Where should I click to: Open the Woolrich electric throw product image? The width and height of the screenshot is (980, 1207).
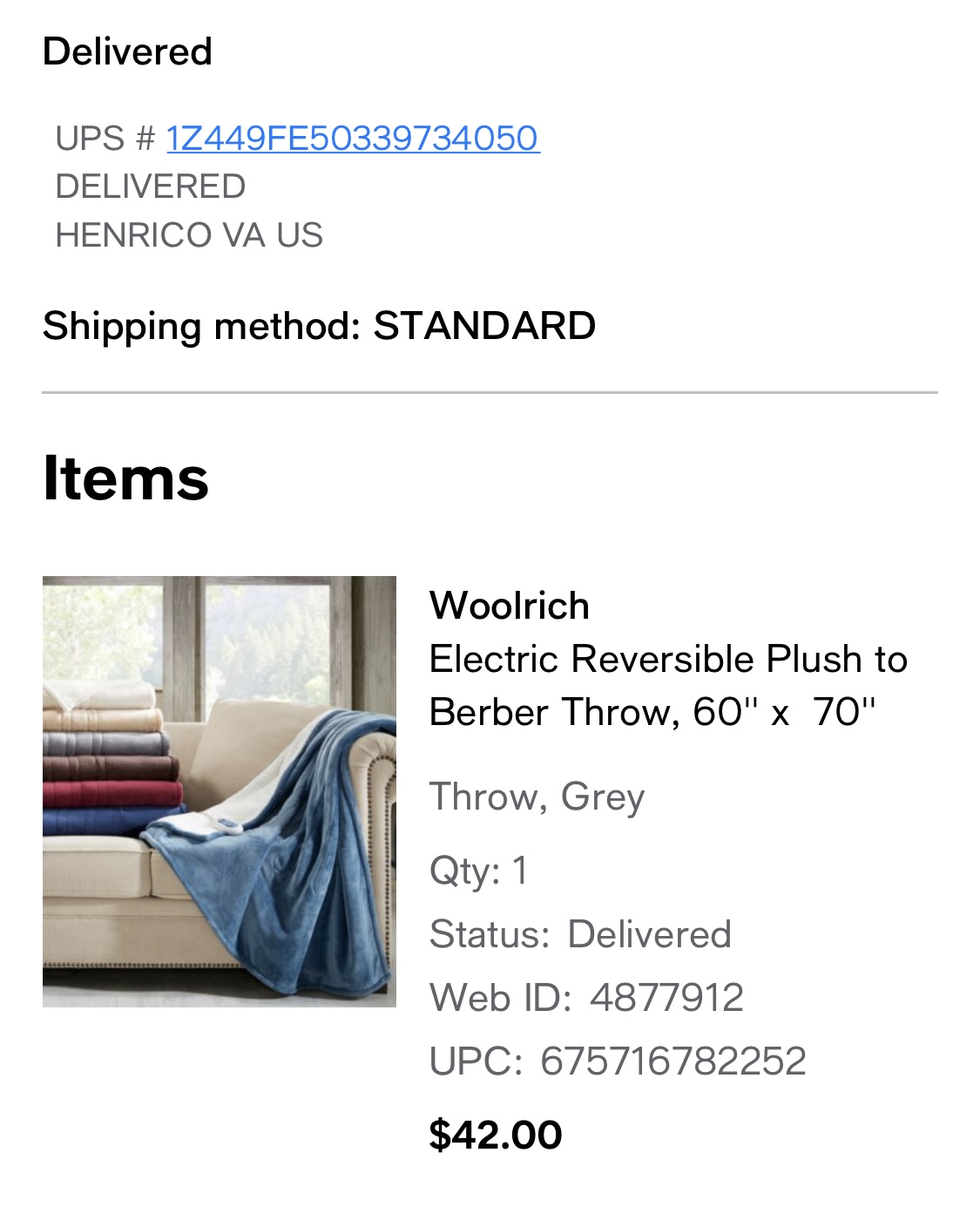pos(220,791)
